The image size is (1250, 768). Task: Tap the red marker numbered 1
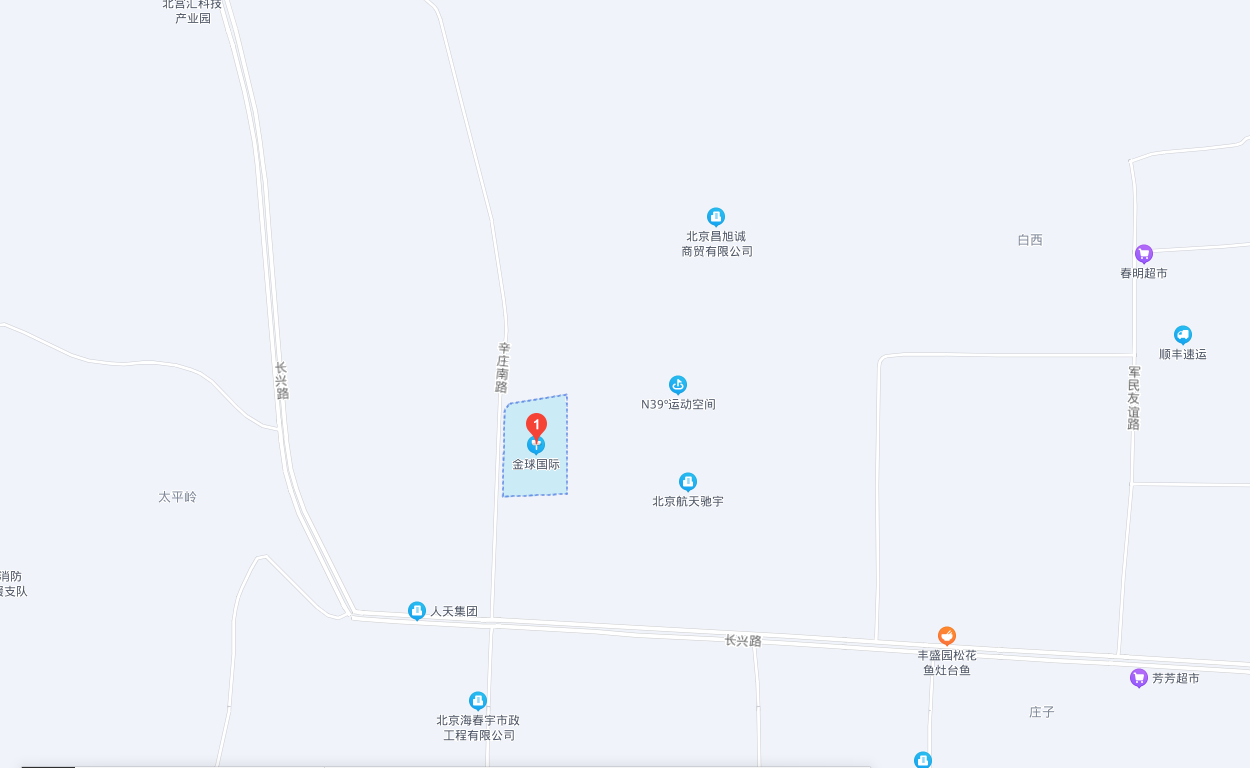click(x=536, y=426)
